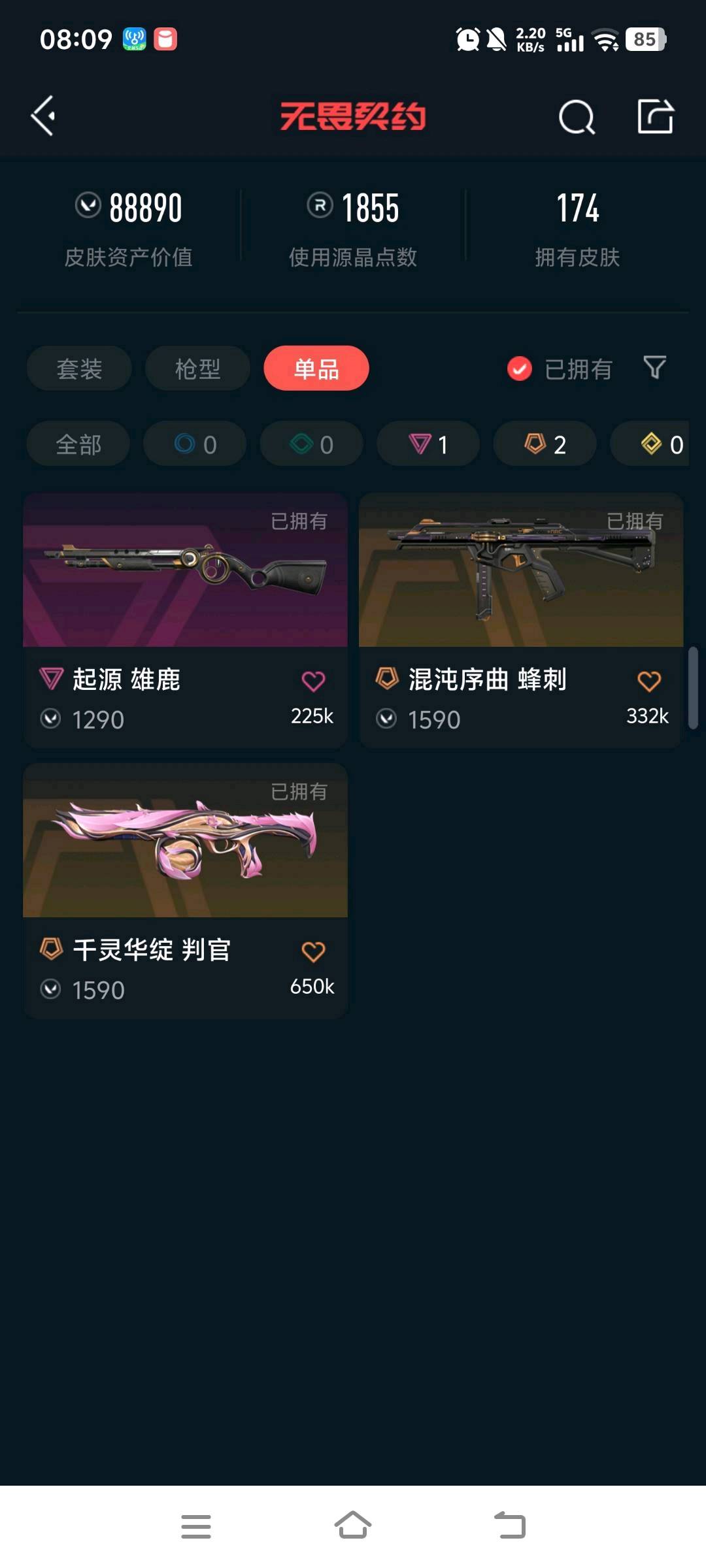Filter by the blue circle tier chip
706x1568 pixels.
[x=195, y=444]
